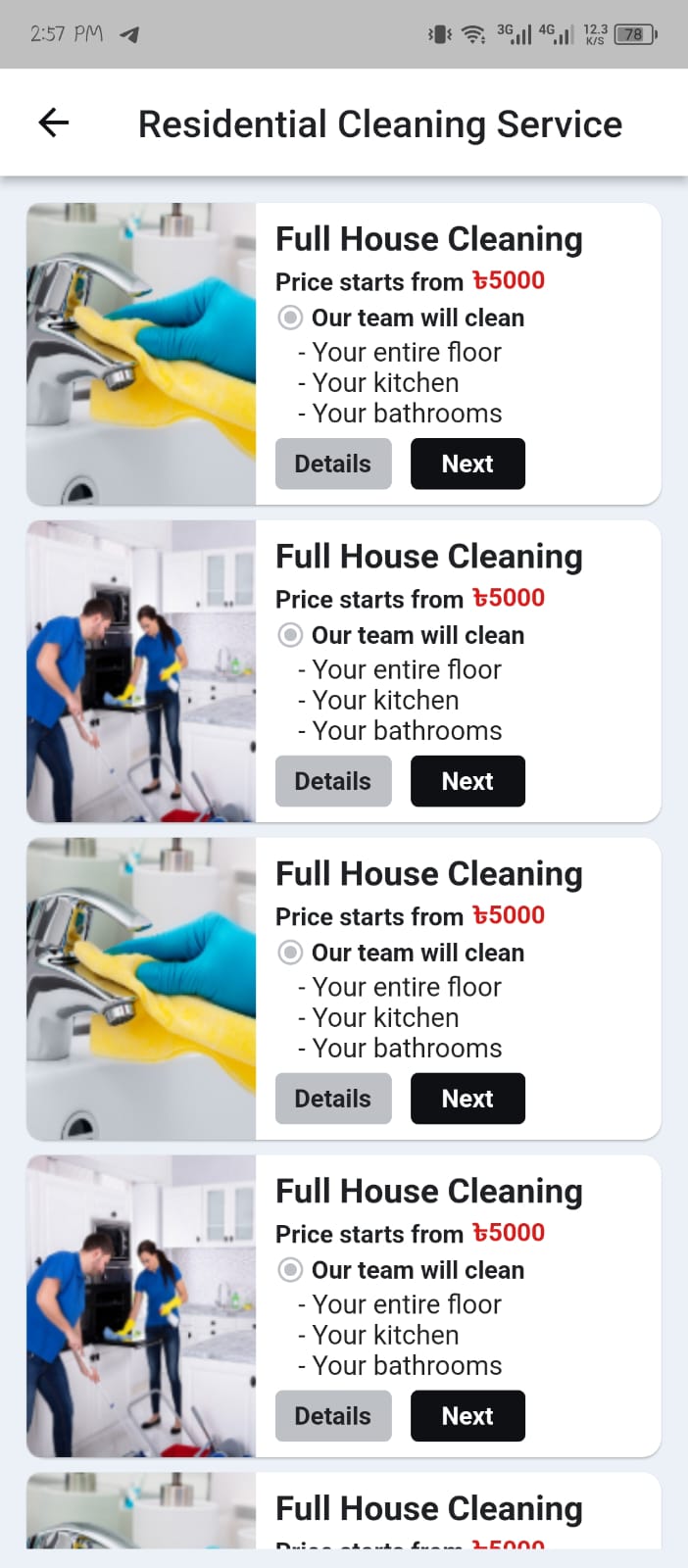Image resolution: width=688 pixels, height=1568 pixels.
Task: Select 'Our team will clean' radio in fourth card
Action: (290, 1270)
